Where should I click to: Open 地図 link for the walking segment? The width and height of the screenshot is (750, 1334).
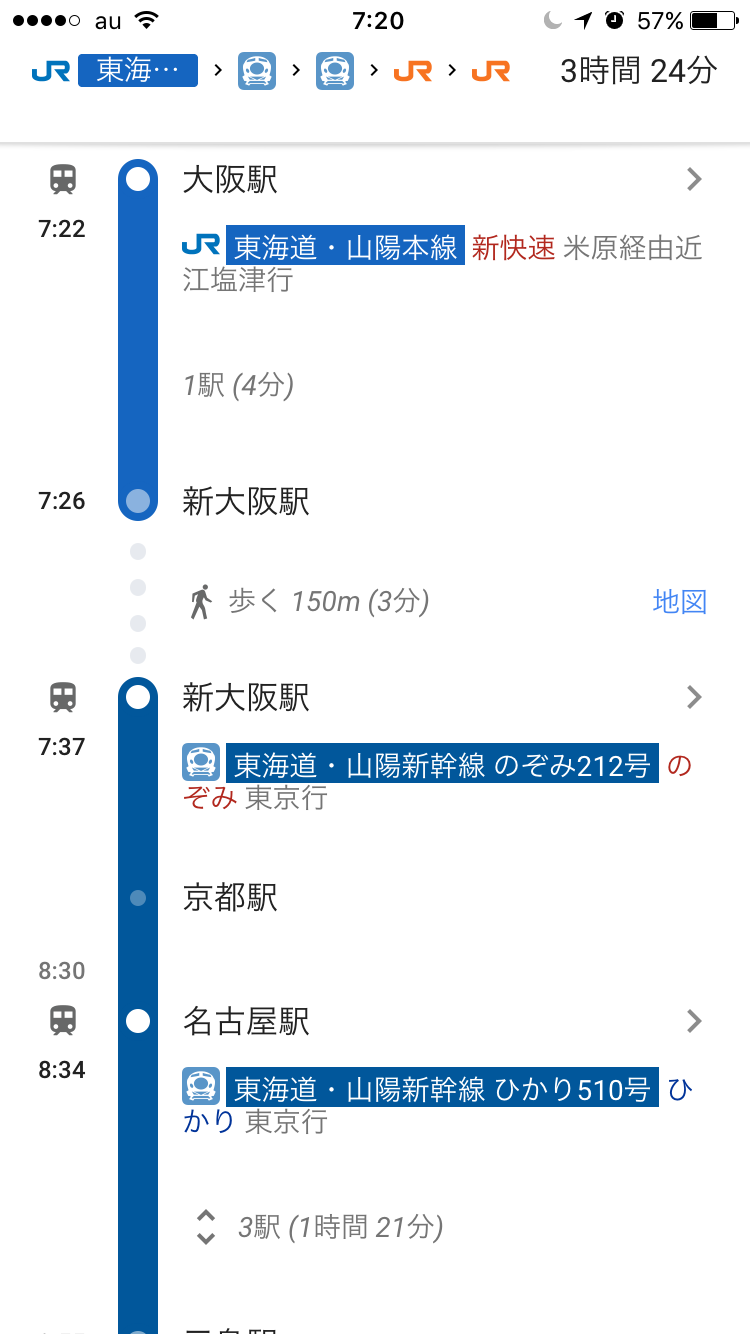(x=679, y=601)
